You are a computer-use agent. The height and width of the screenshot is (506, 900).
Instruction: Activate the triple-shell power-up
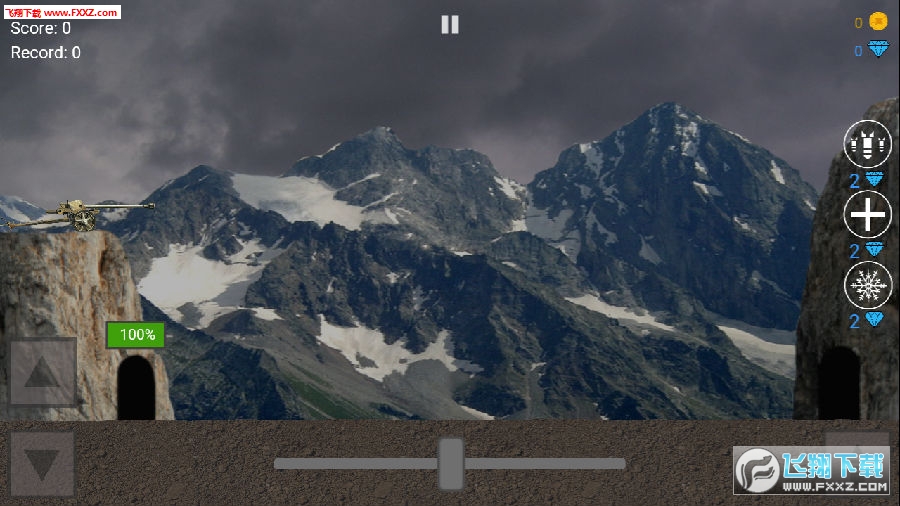(867, 144)
